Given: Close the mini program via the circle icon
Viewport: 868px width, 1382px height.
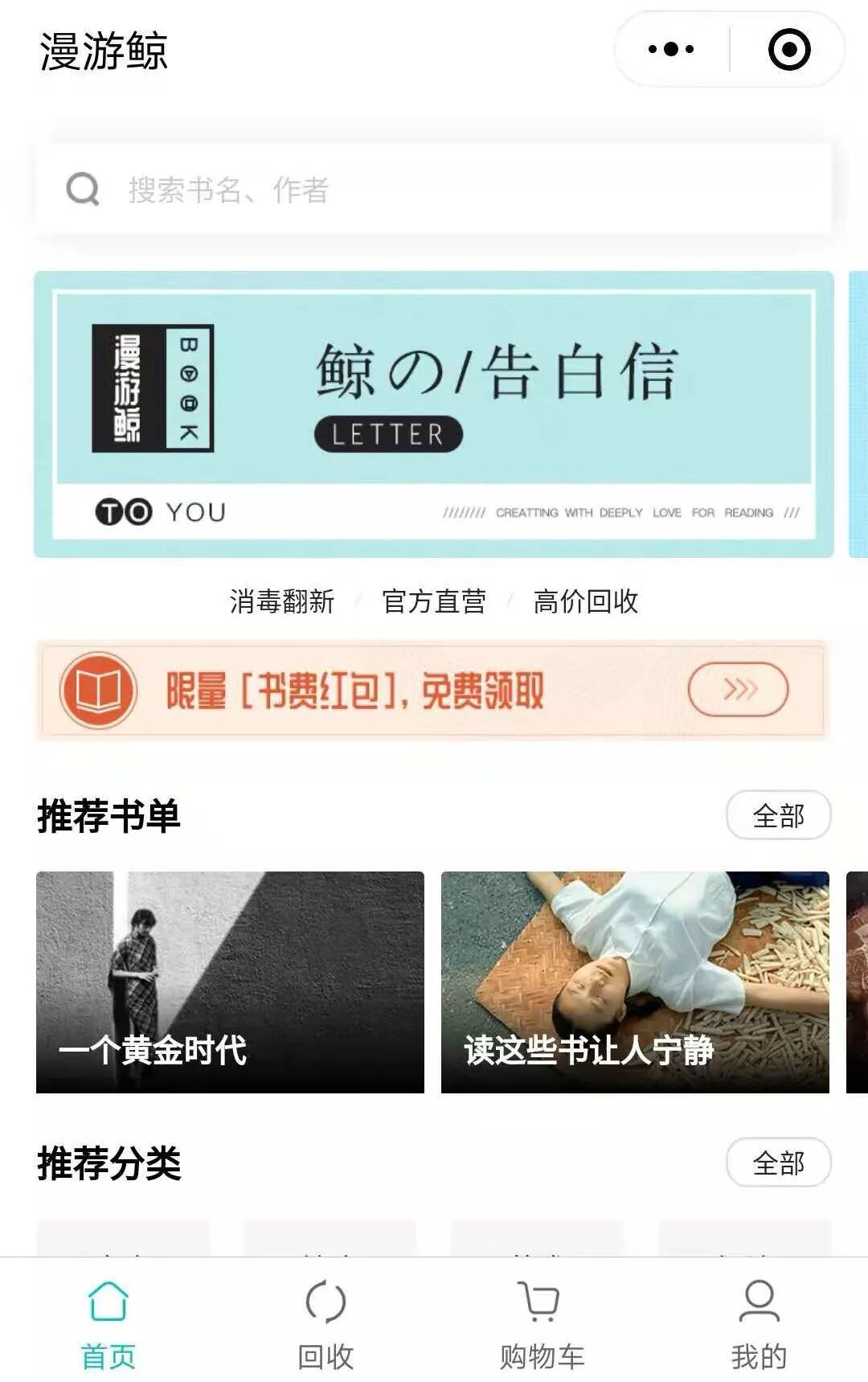Looking at the screenshot, I should point(788,49).
